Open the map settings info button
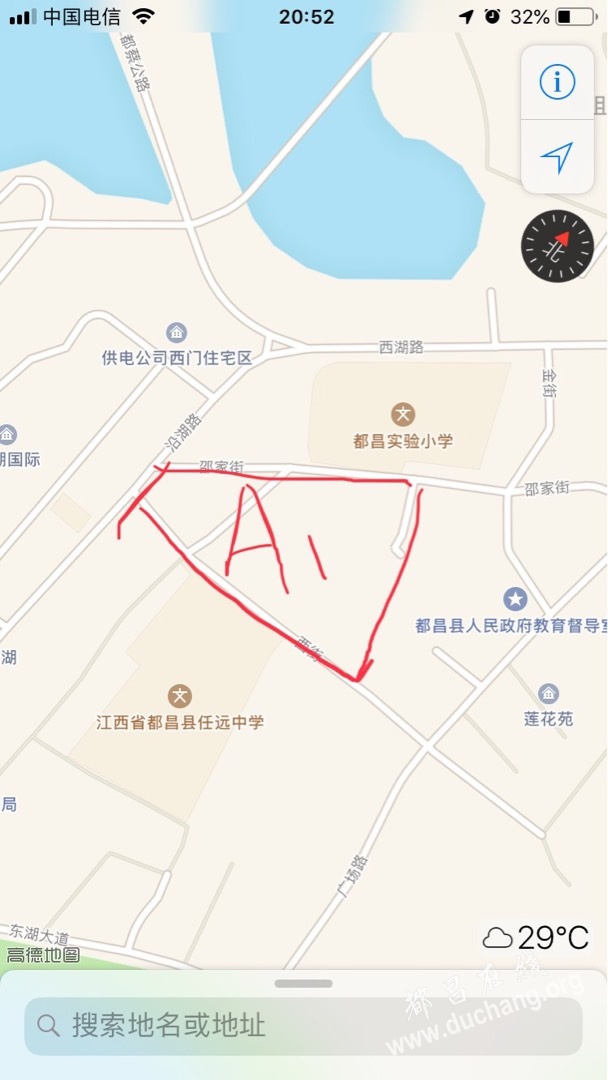This screenshot has width=608, height=1080. tap(557, 82)
